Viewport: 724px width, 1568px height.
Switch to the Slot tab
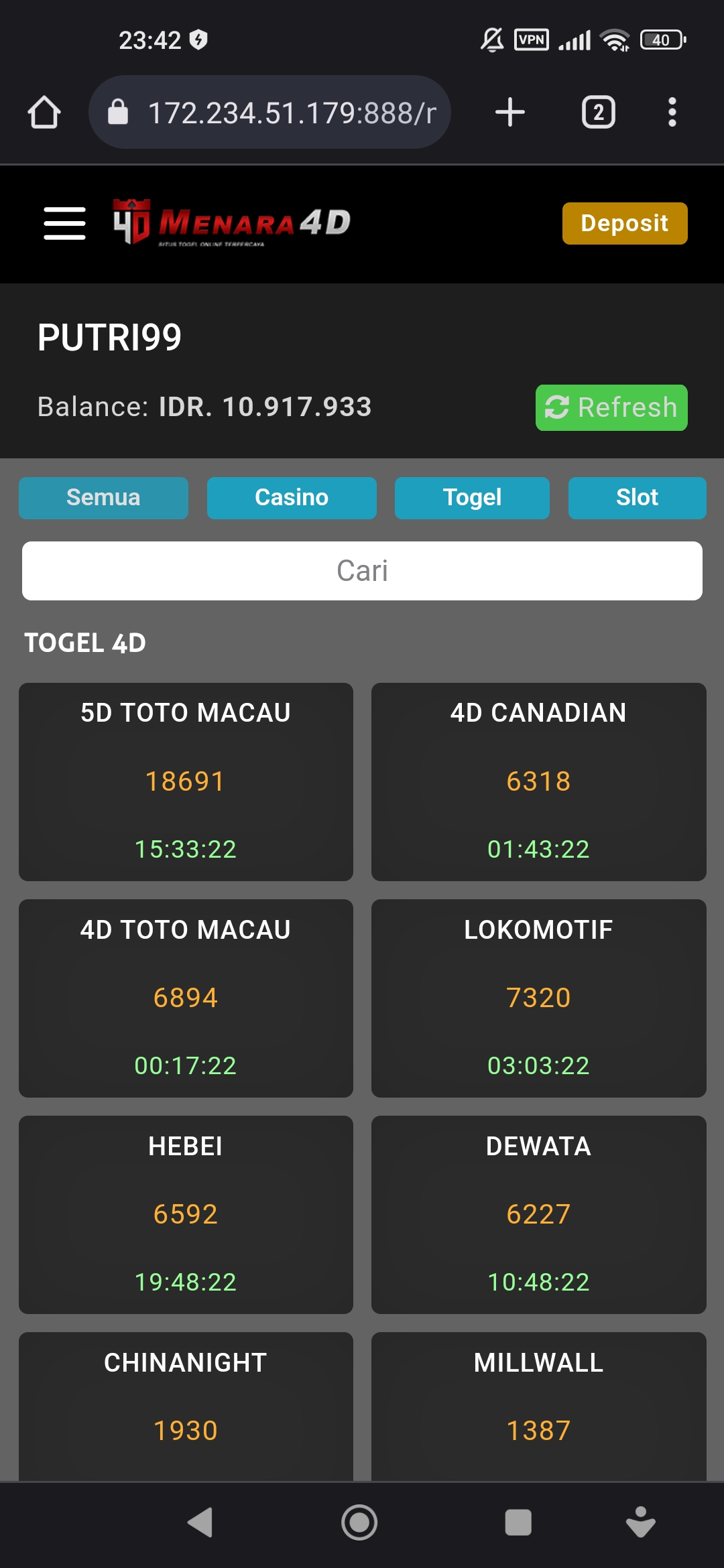(637, 498)
